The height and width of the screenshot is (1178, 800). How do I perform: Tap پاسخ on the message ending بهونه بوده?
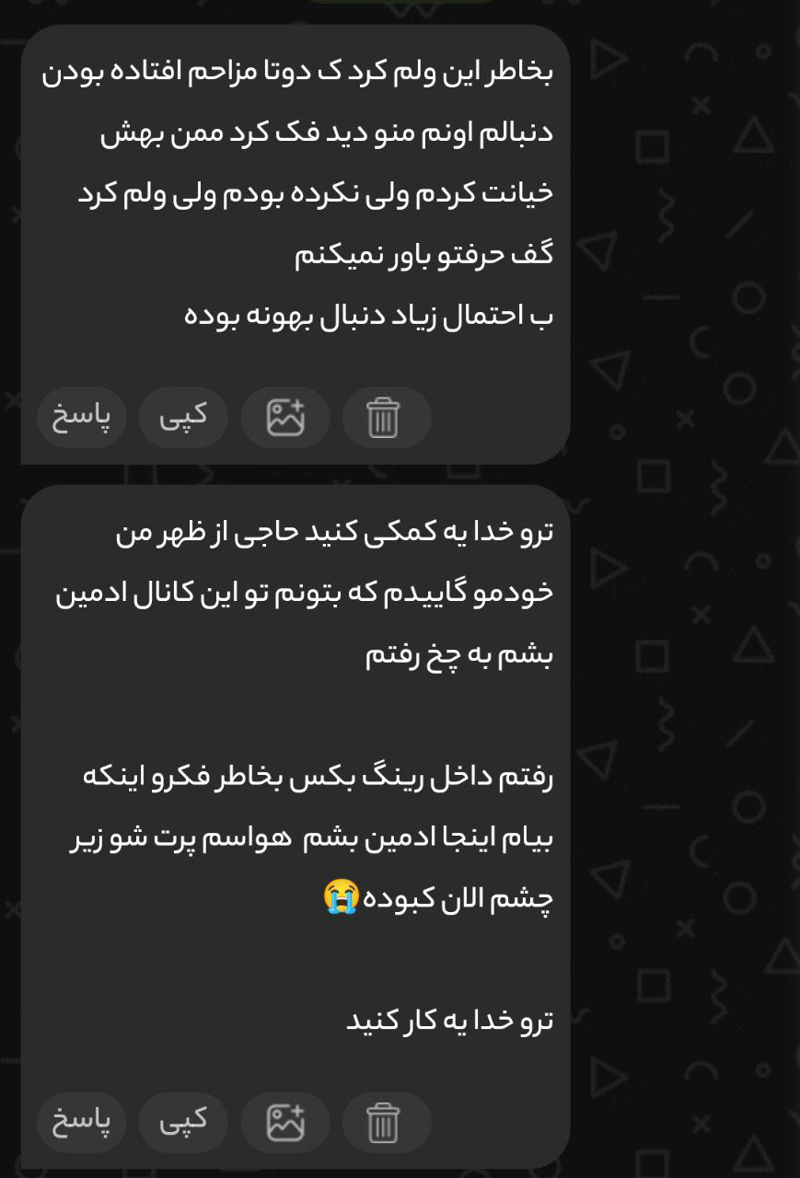click(82, 417)
